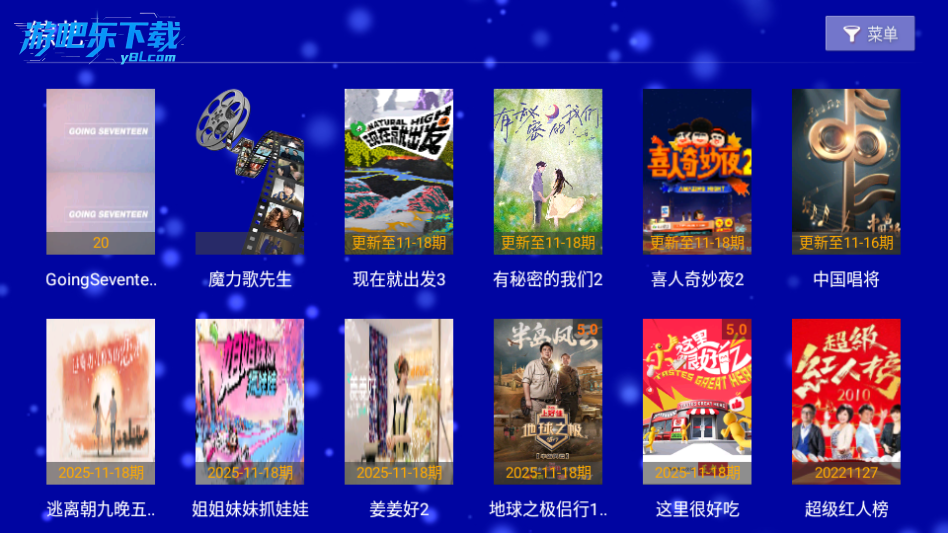This screenshot has width=948, height=533.
Task: Open 这里很好吃 show
Action: pyautogui.click(x=697, y=402)
